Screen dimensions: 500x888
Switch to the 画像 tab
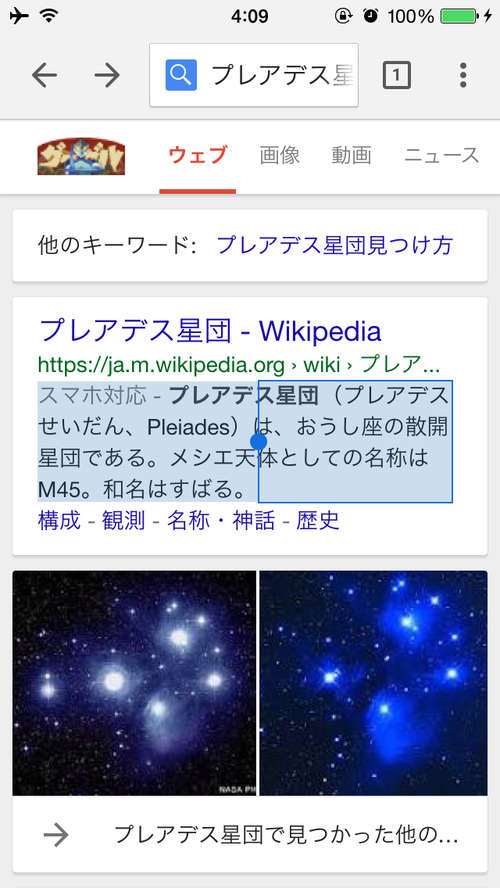(280, 155)
